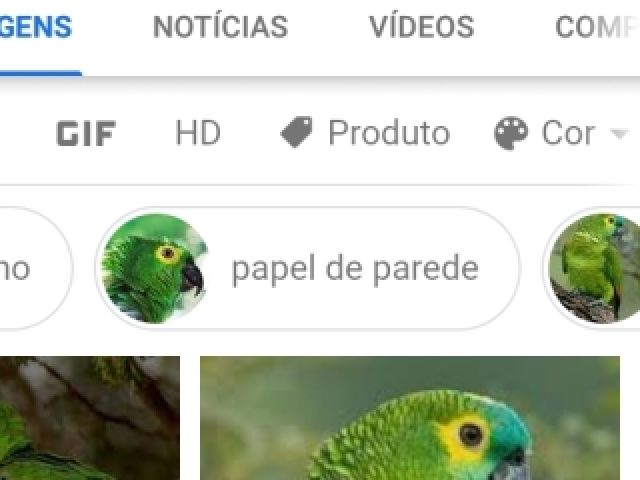
Task: Filter results by GIF
Action: pyautogui.click(x=86, y=133)
